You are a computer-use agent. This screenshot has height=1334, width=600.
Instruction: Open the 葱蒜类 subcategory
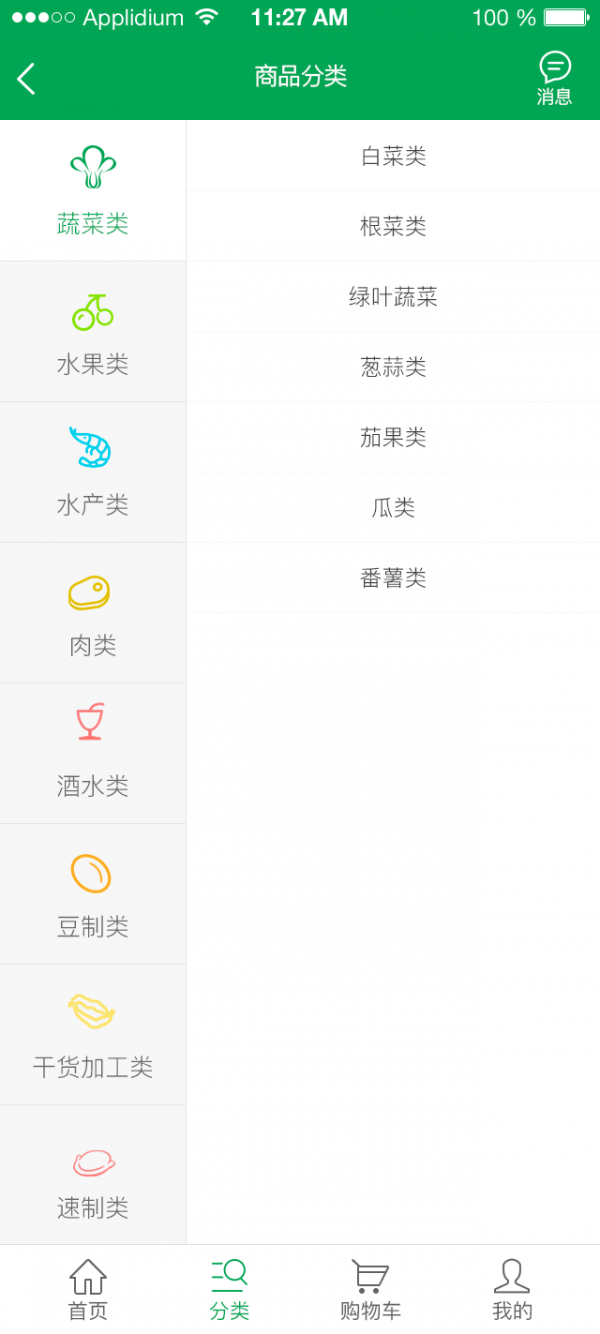(393, 367)
